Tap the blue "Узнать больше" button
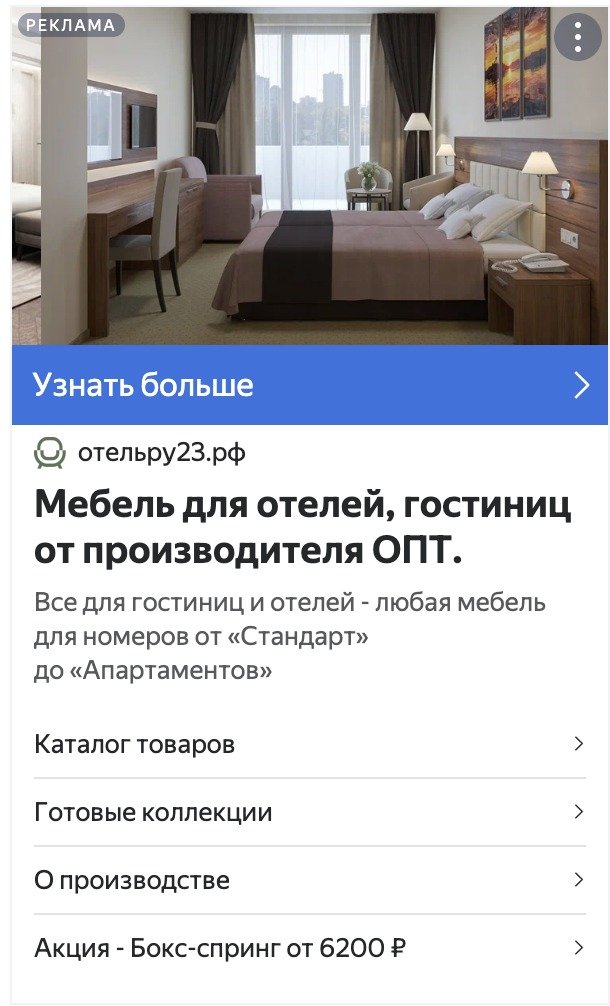The width and height of the screenshot is (610, 1006). pyautogui.click(x=310, y=385)
